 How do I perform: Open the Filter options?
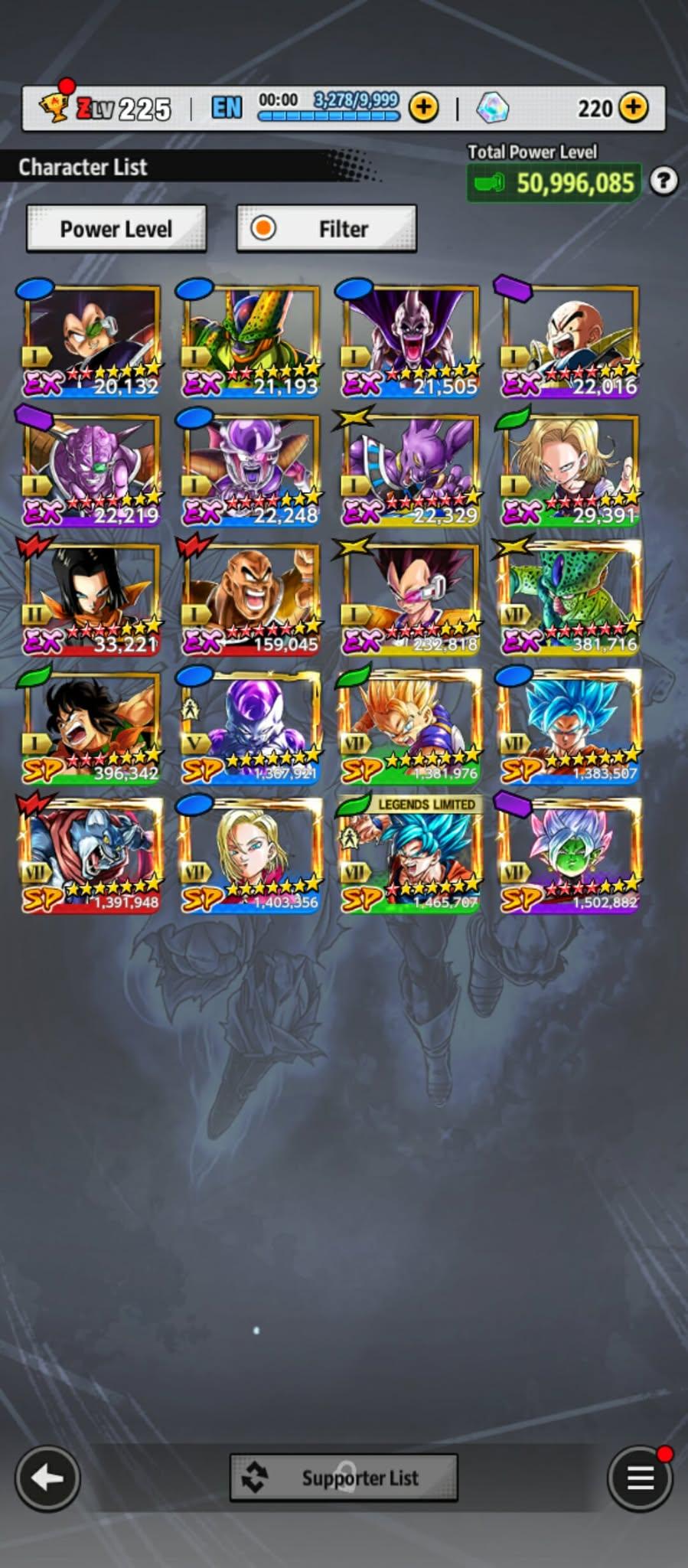click(327, 228)
